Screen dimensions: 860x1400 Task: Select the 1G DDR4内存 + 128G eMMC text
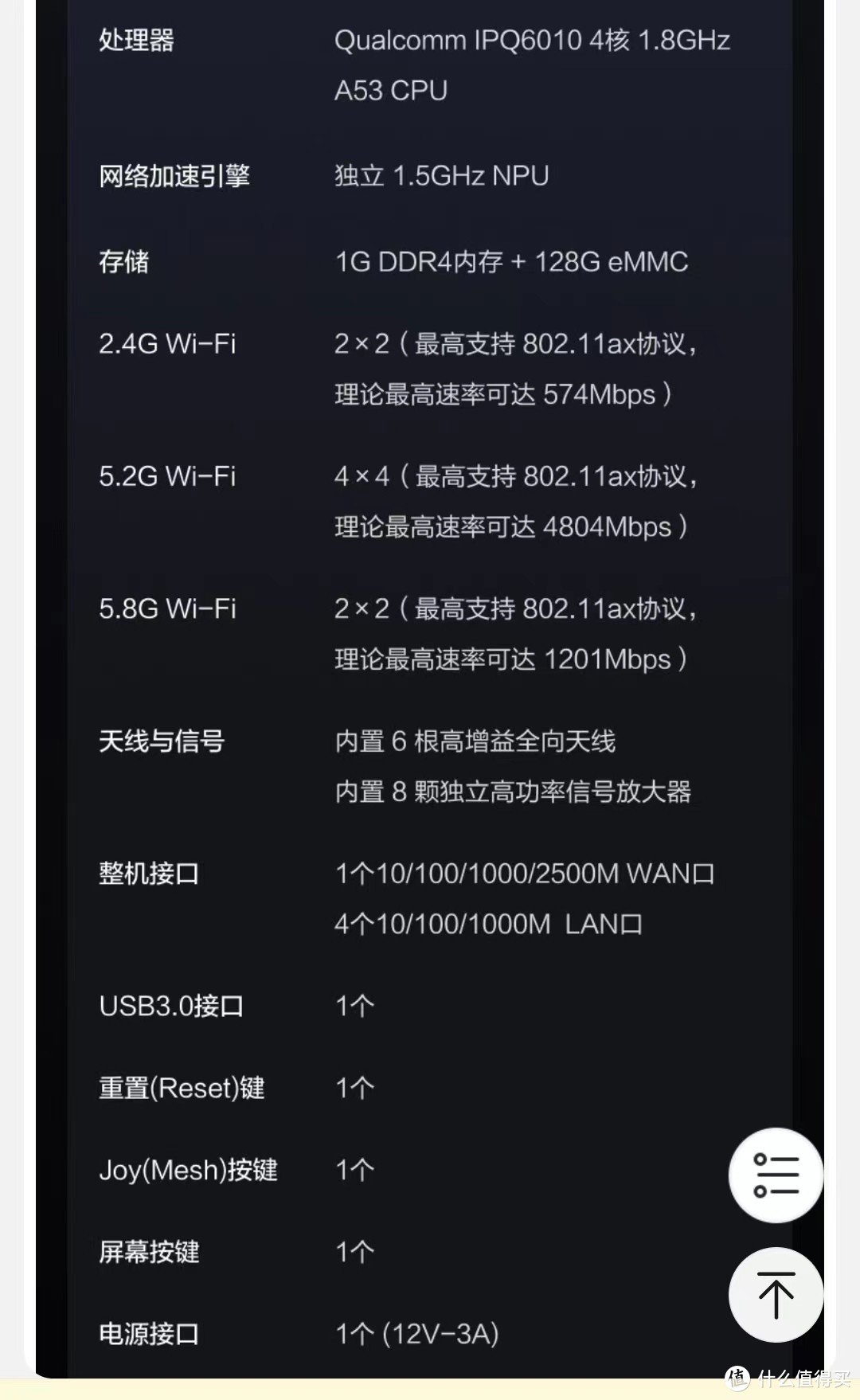pos(512,263)
